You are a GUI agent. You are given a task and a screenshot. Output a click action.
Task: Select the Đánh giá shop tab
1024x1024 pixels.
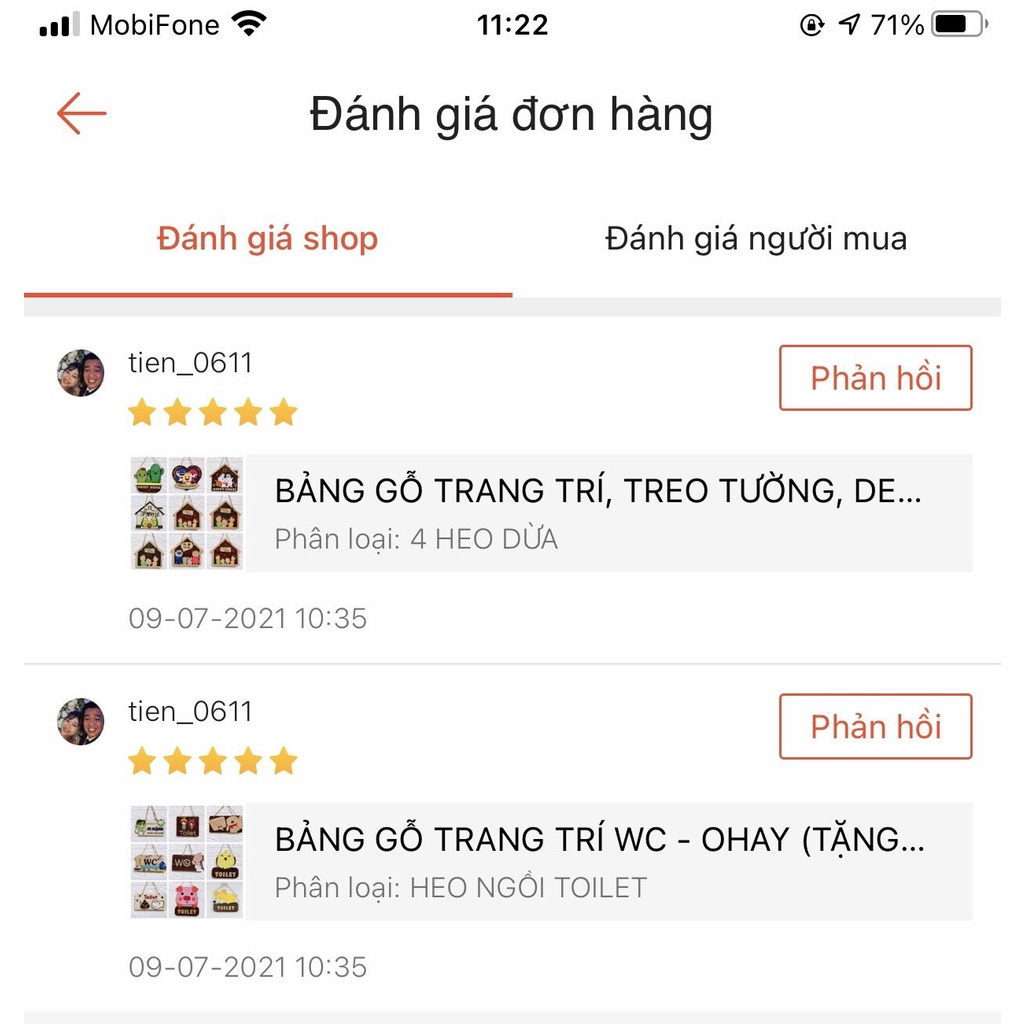268,239
